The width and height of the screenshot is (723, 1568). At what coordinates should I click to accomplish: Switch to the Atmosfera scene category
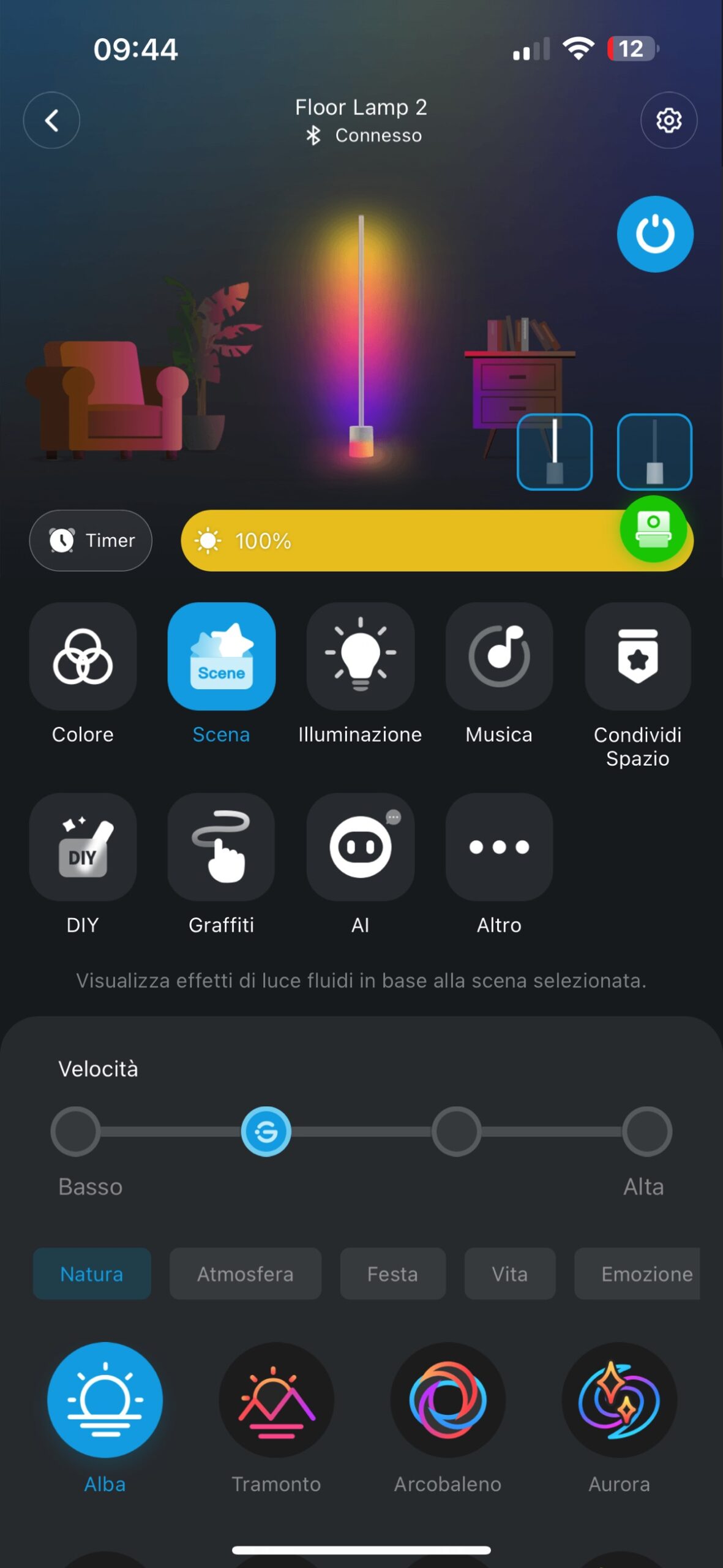coord(245,1273)
